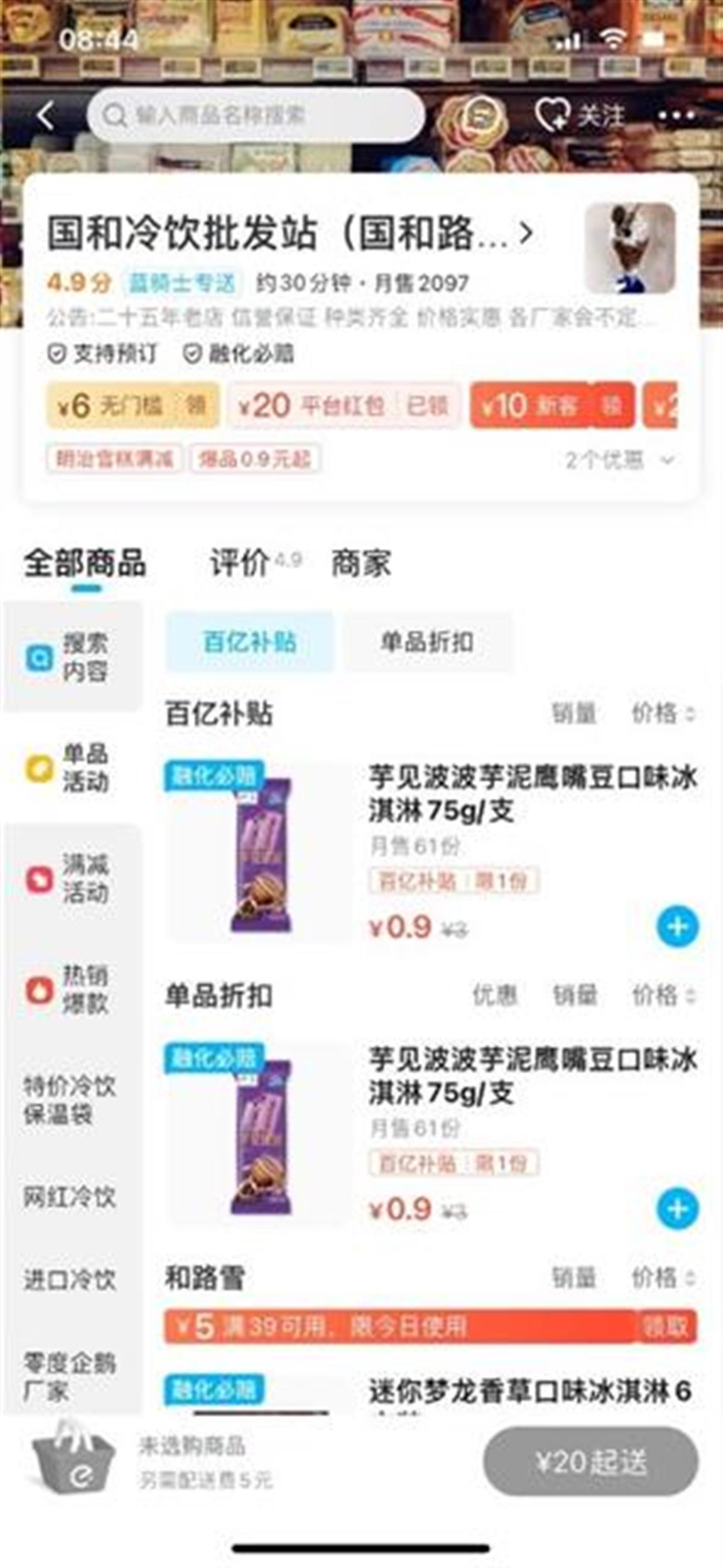Viewport: 723px width, 1568px height.
Task: Claim the ¥6 无门槛 coupon
Action: (x=195, y=405)
